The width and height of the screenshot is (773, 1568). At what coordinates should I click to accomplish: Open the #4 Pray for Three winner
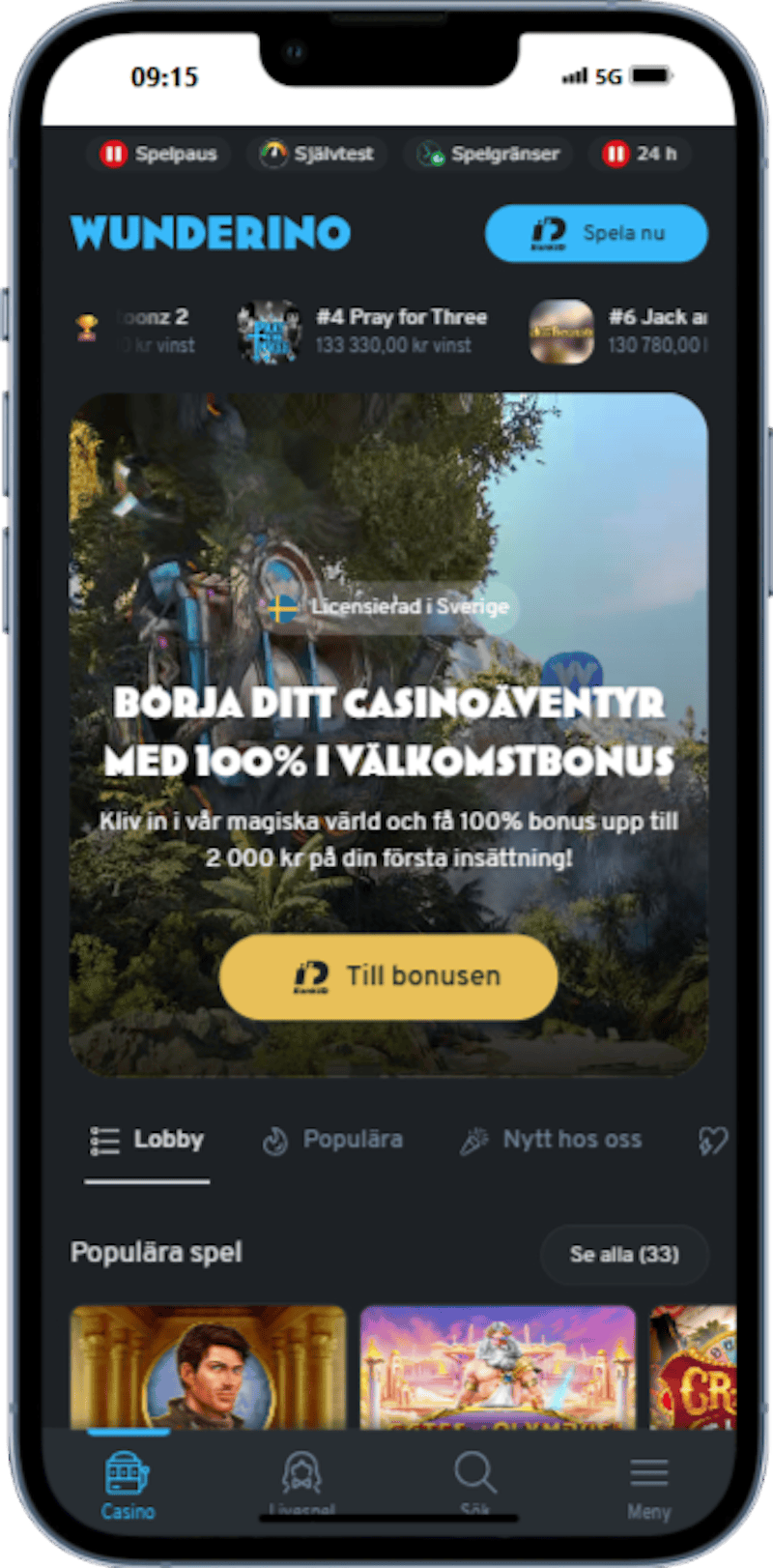point(365,331)
